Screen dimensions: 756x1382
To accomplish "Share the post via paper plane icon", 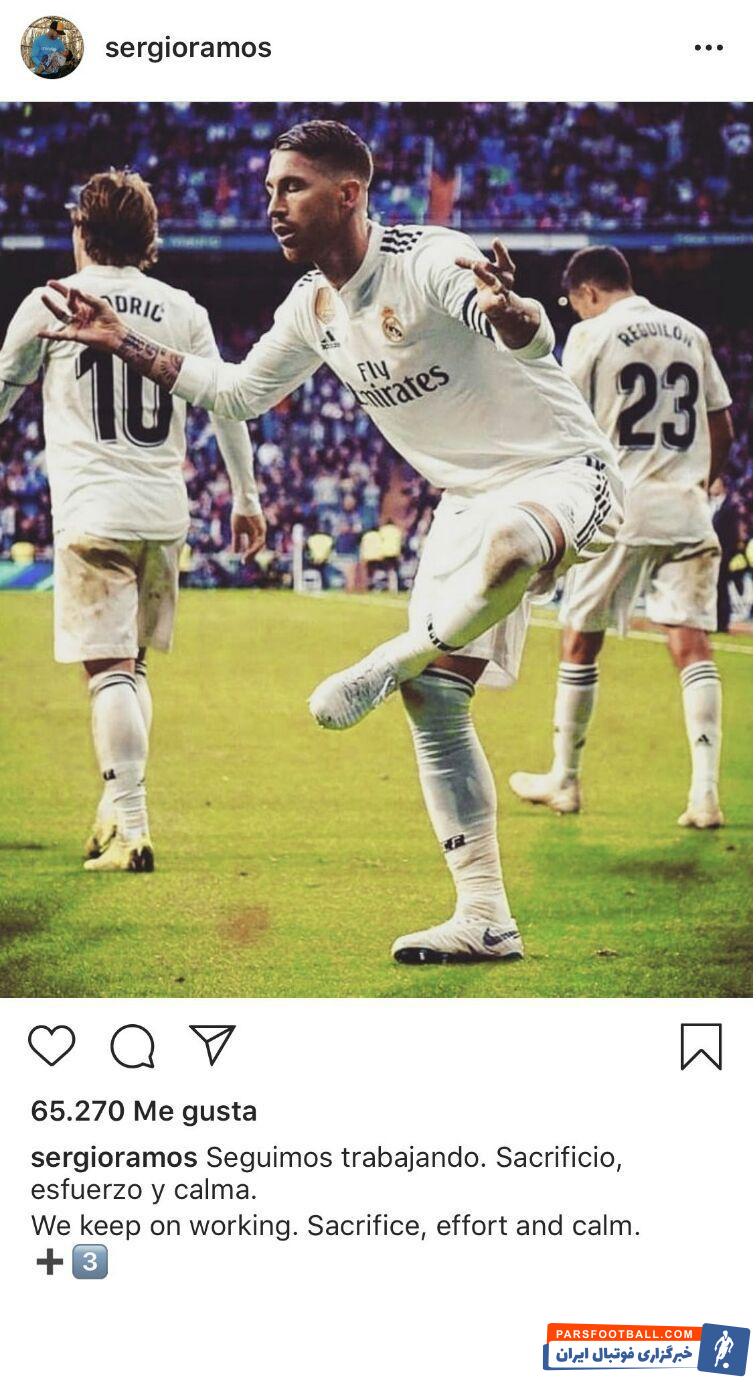I will point(212,1045).
